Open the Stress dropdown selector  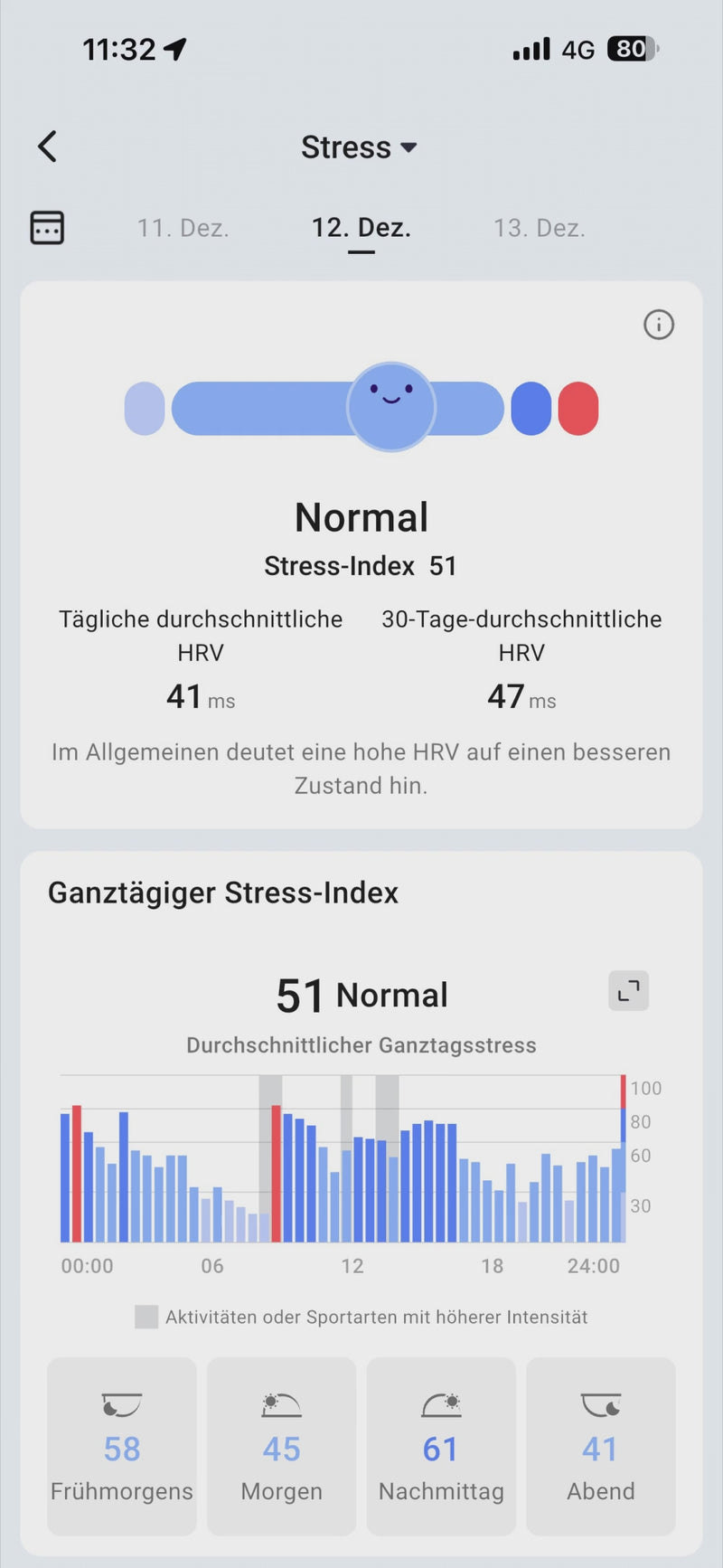point(359,147)
